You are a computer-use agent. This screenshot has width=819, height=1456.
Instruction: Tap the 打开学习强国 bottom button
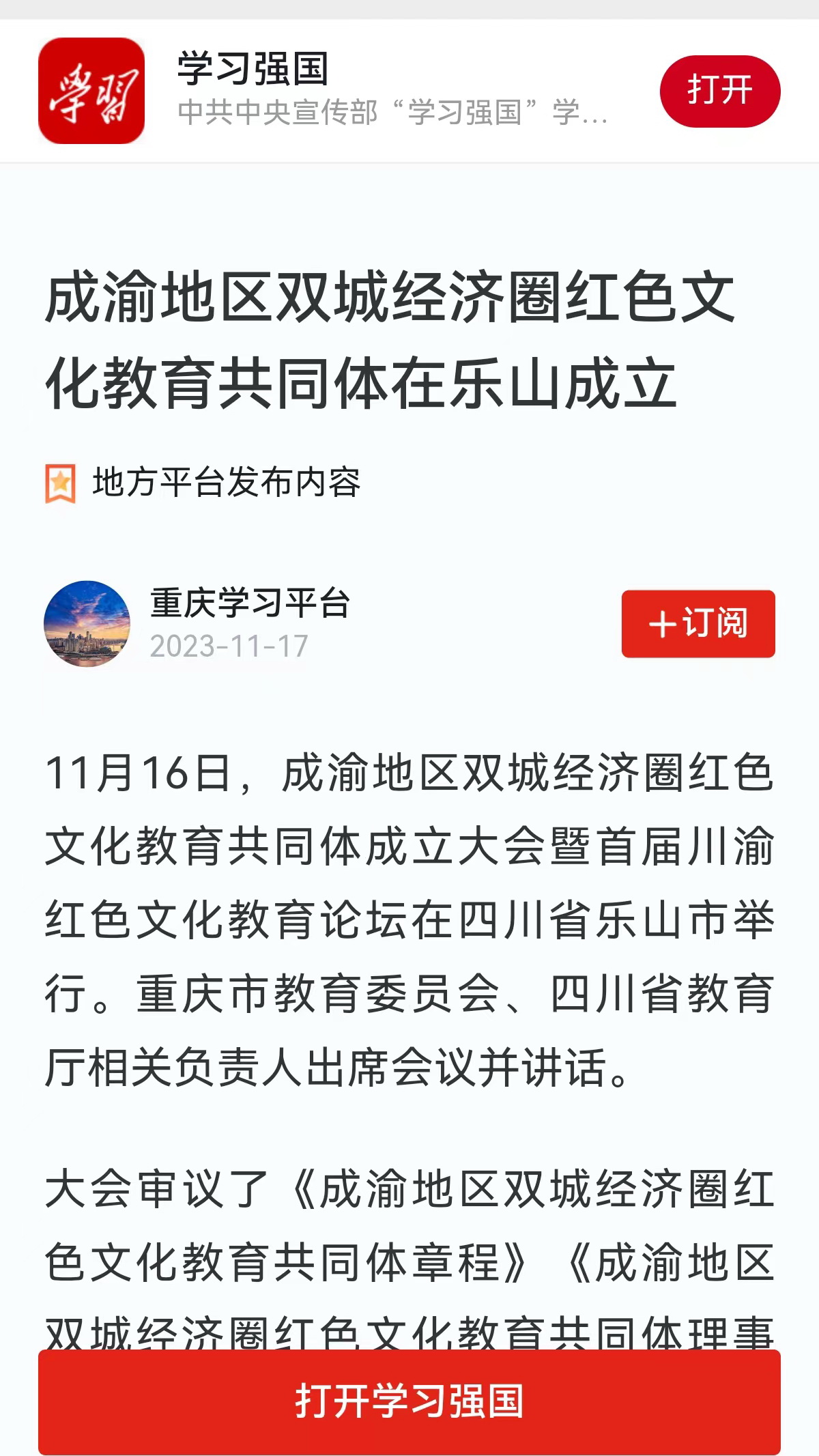pos(409,1401)
